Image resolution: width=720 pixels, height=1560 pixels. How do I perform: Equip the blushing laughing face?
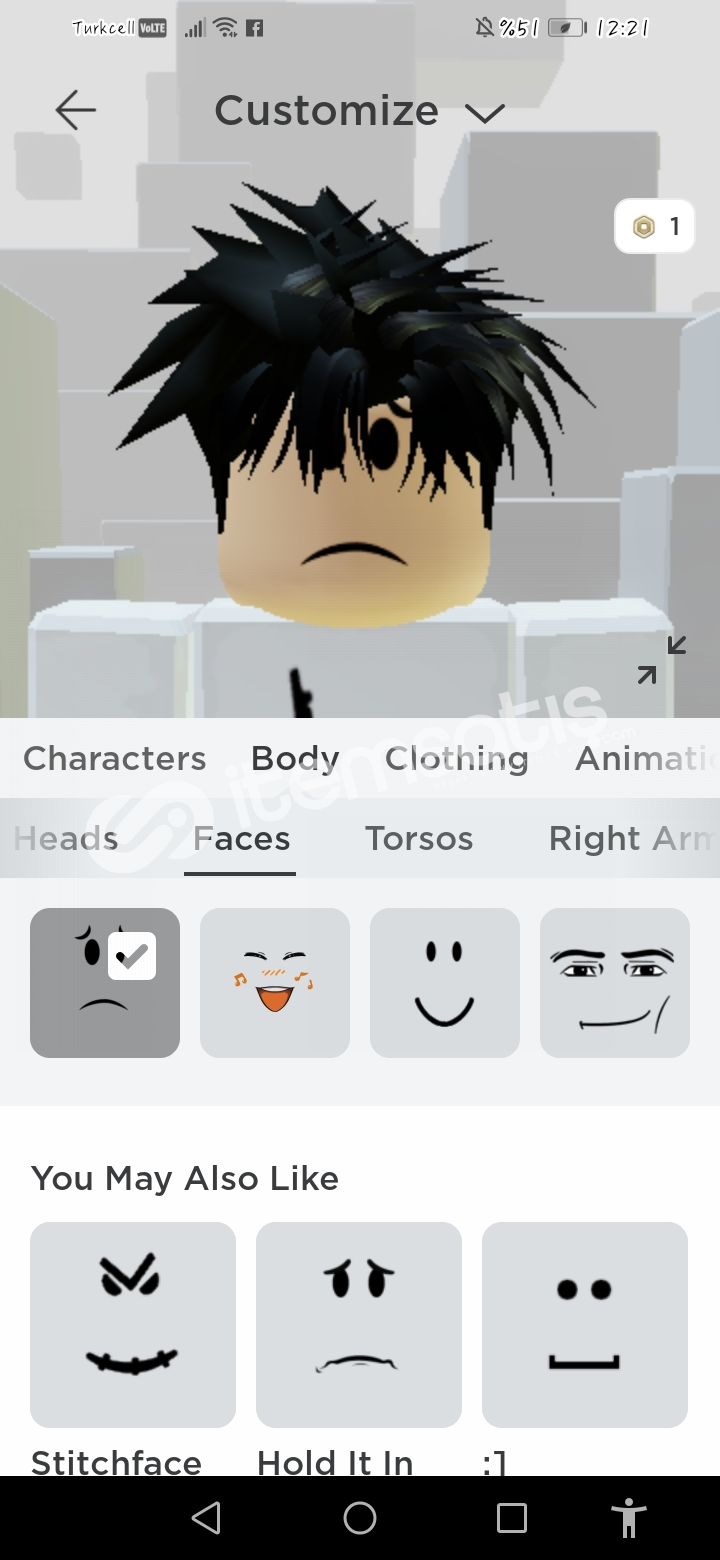point(275,983)
